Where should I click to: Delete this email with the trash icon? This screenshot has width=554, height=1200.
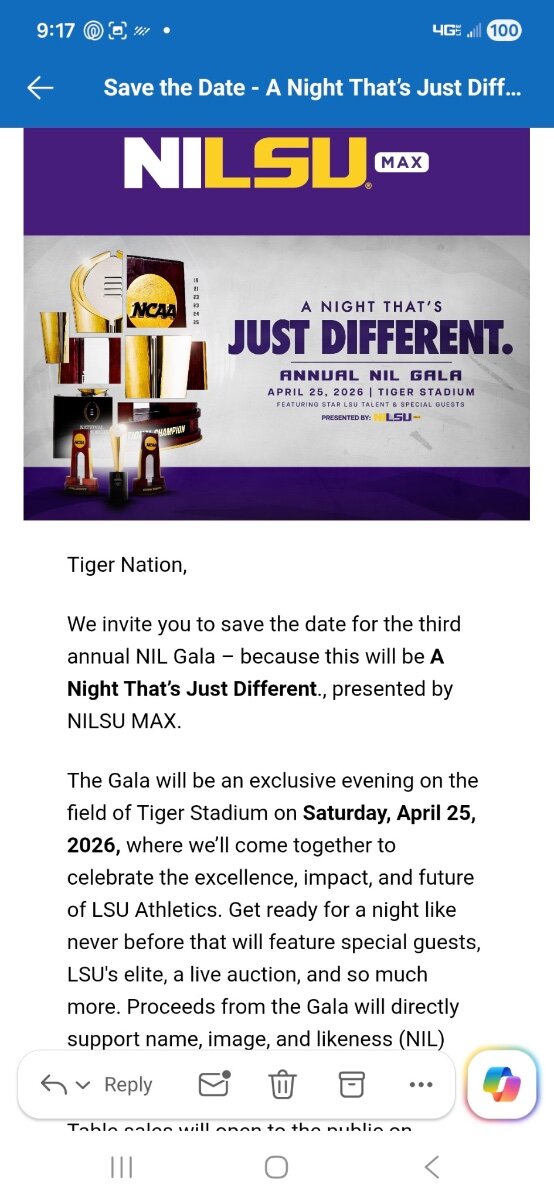(x=283, y=1084)
